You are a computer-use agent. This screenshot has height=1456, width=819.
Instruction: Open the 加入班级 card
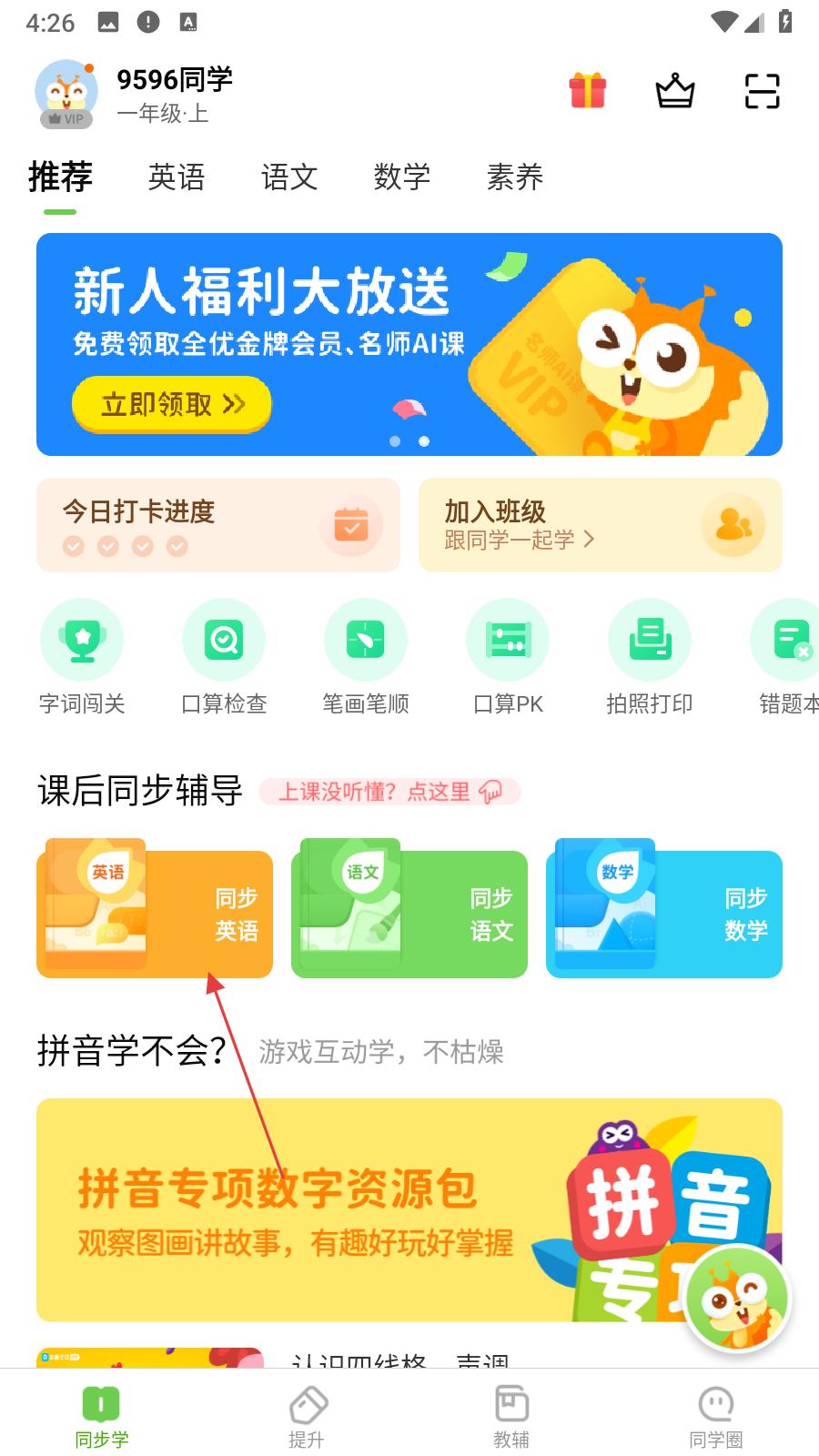pyautogui.click(x=601, y=525)
